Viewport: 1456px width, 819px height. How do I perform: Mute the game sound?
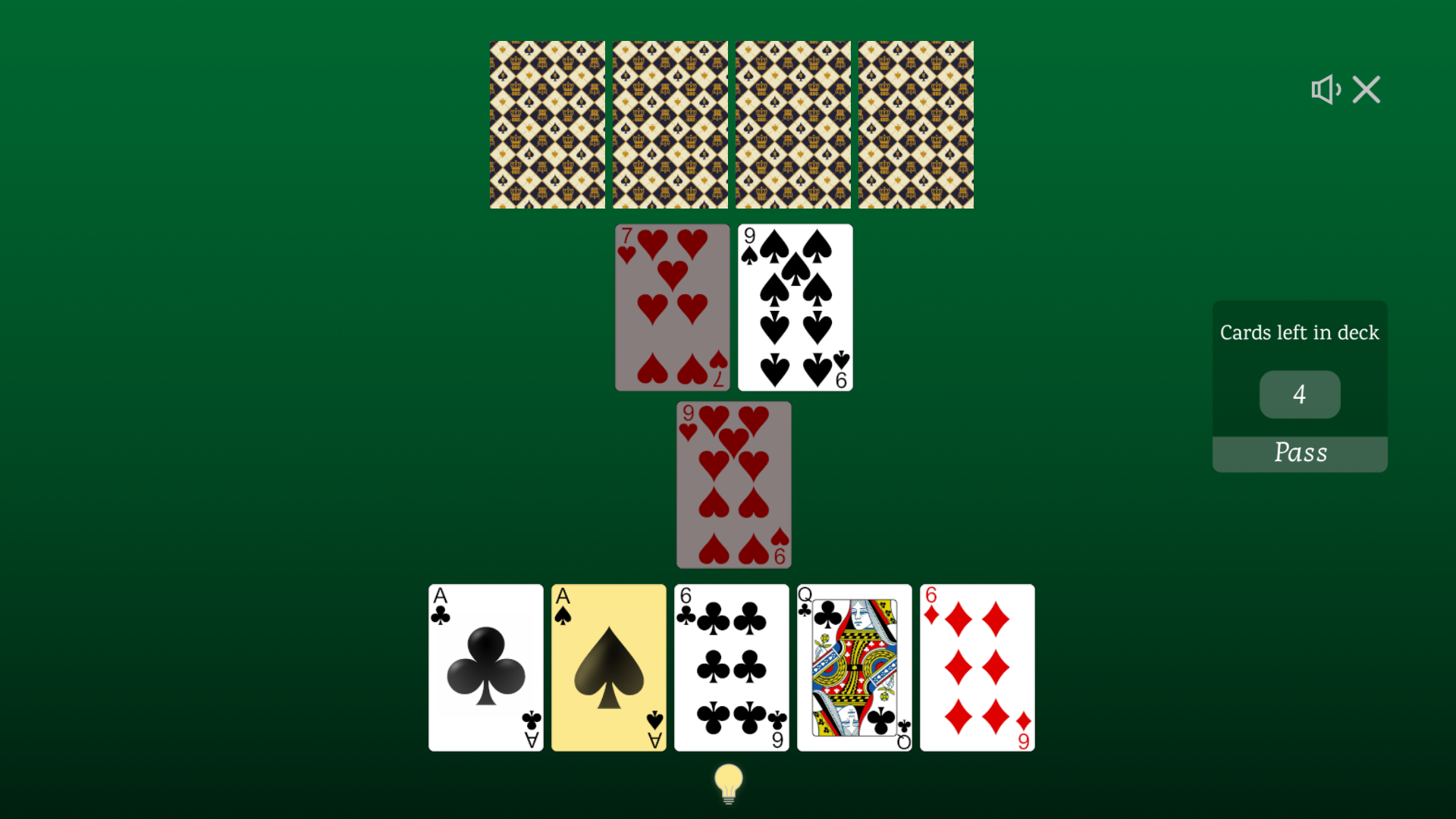1326,89
